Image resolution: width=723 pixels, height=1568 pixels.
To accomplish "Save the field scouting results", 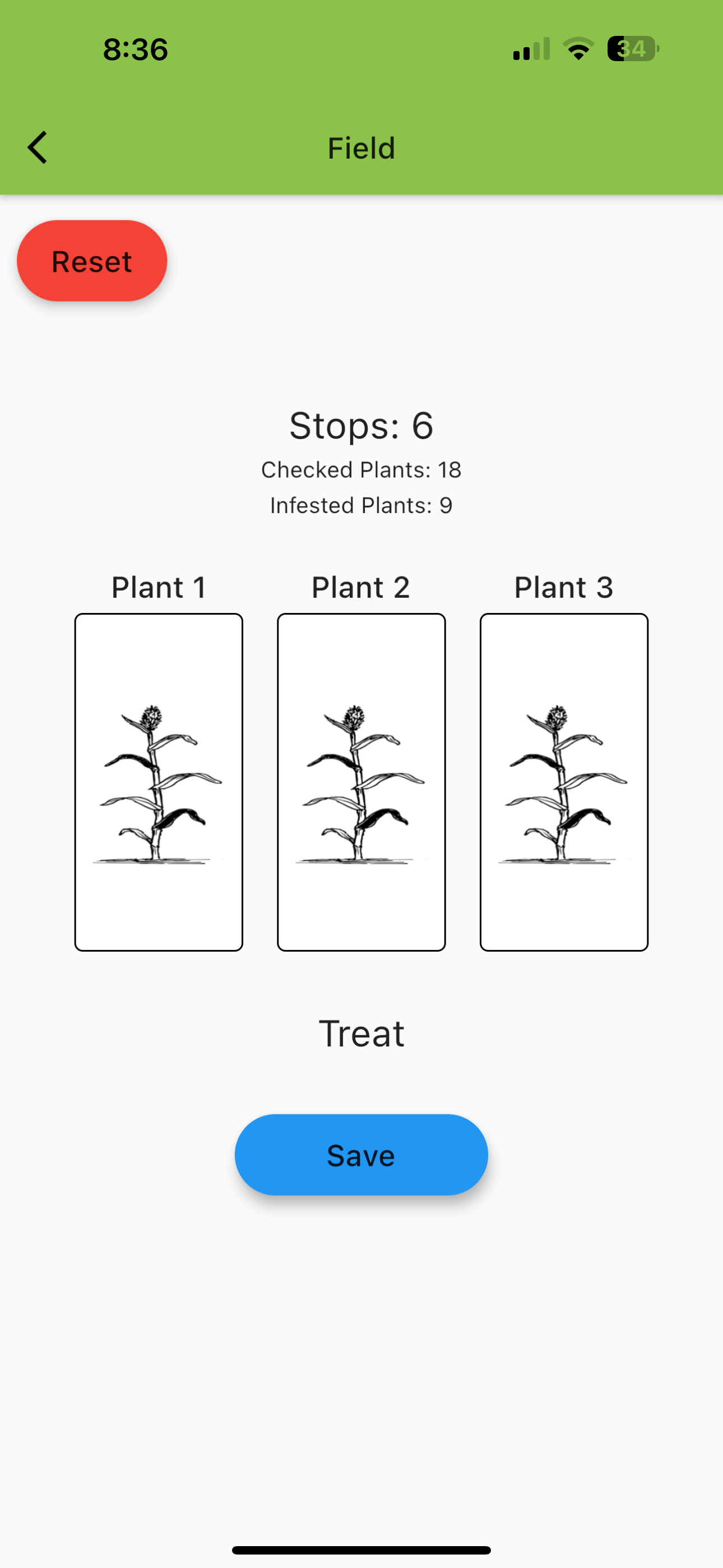I will click(361, 1155).
